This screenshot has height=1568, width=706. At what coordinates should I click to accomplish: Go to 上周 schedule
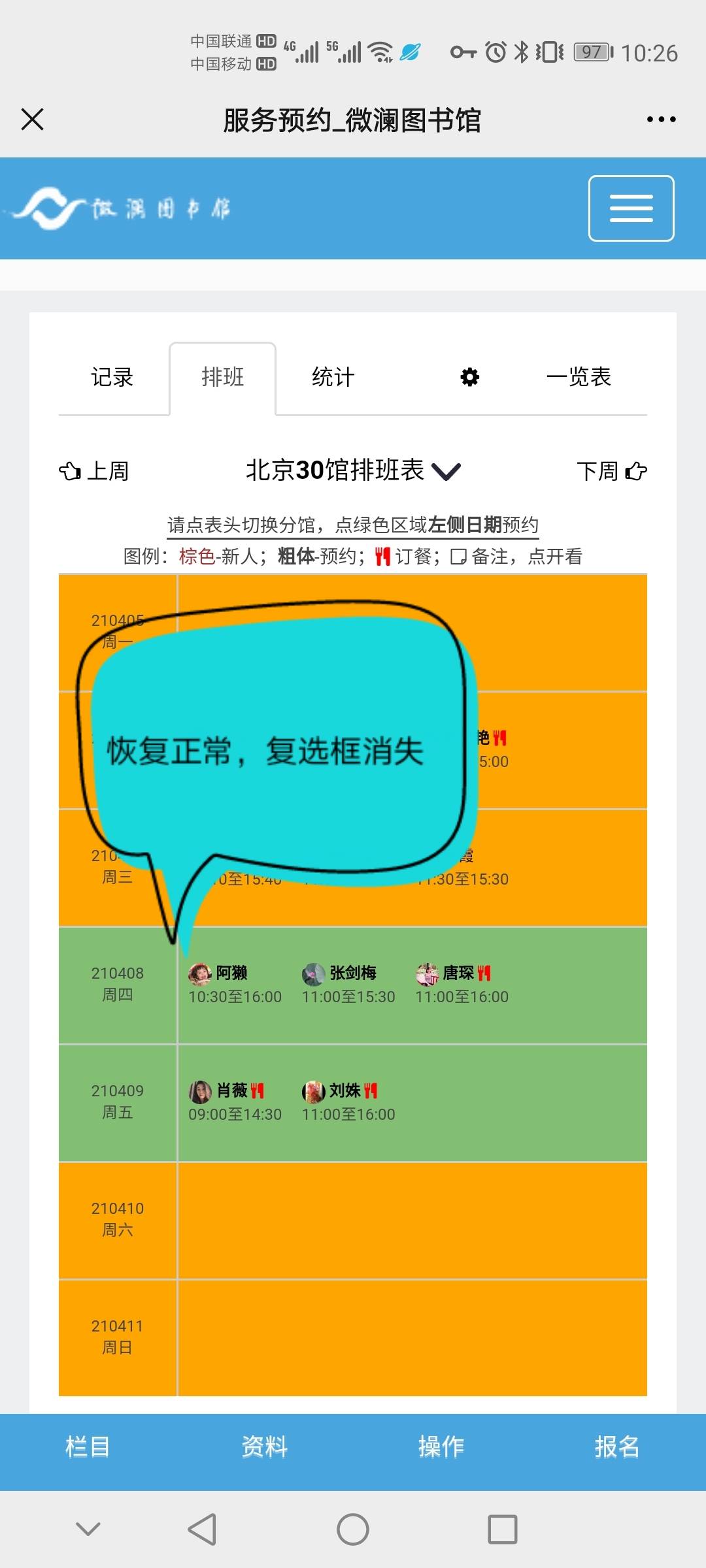pos(95,471)
